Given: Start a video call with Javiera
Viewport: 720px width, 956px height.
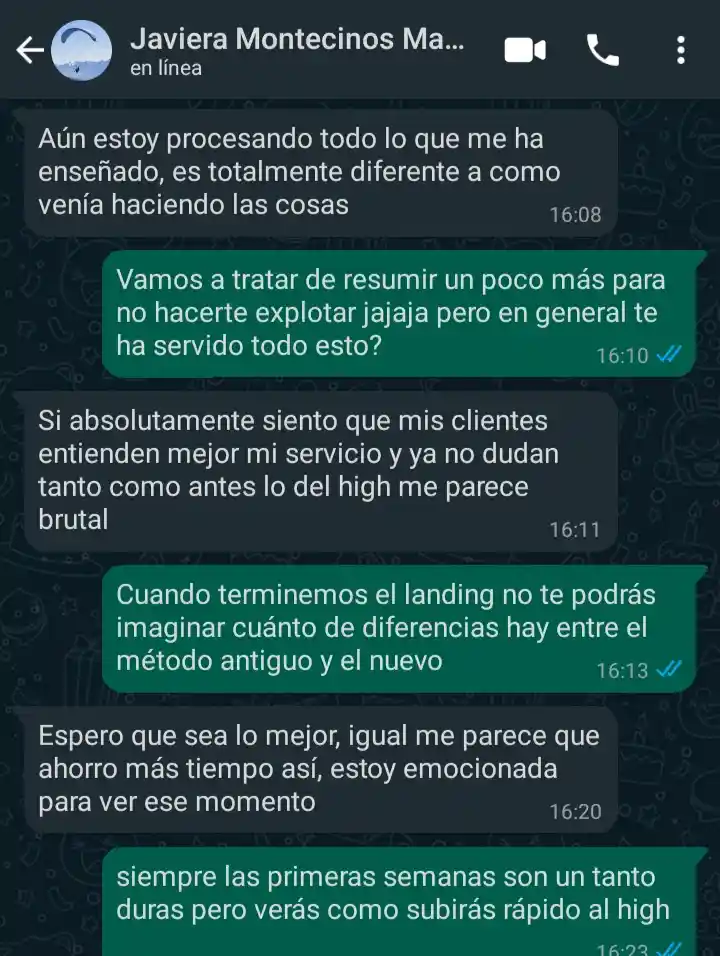Looking at the screenshot, I should point(524,50).
